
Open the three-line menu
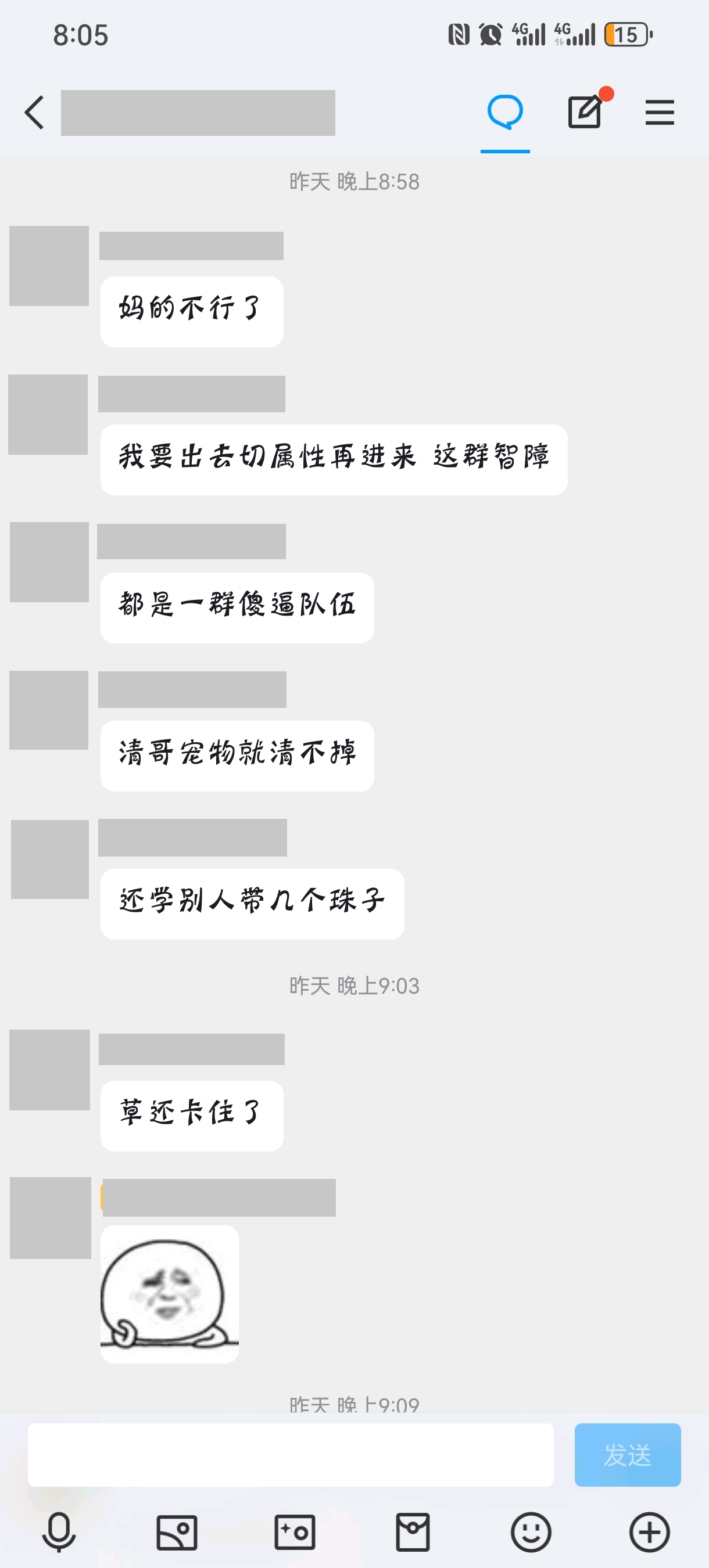660,113
